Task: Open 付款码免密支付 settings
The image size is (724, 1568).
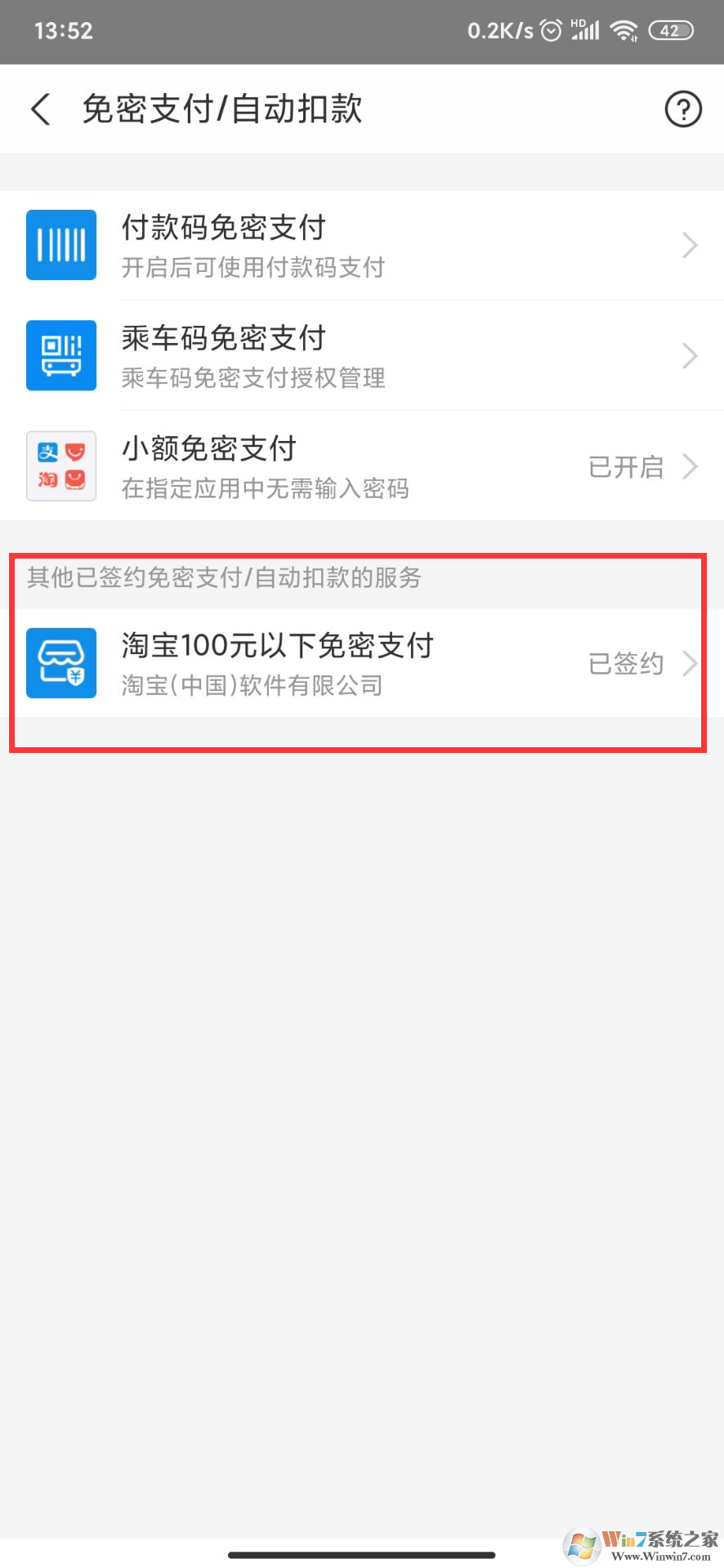Action: point(362,245)
